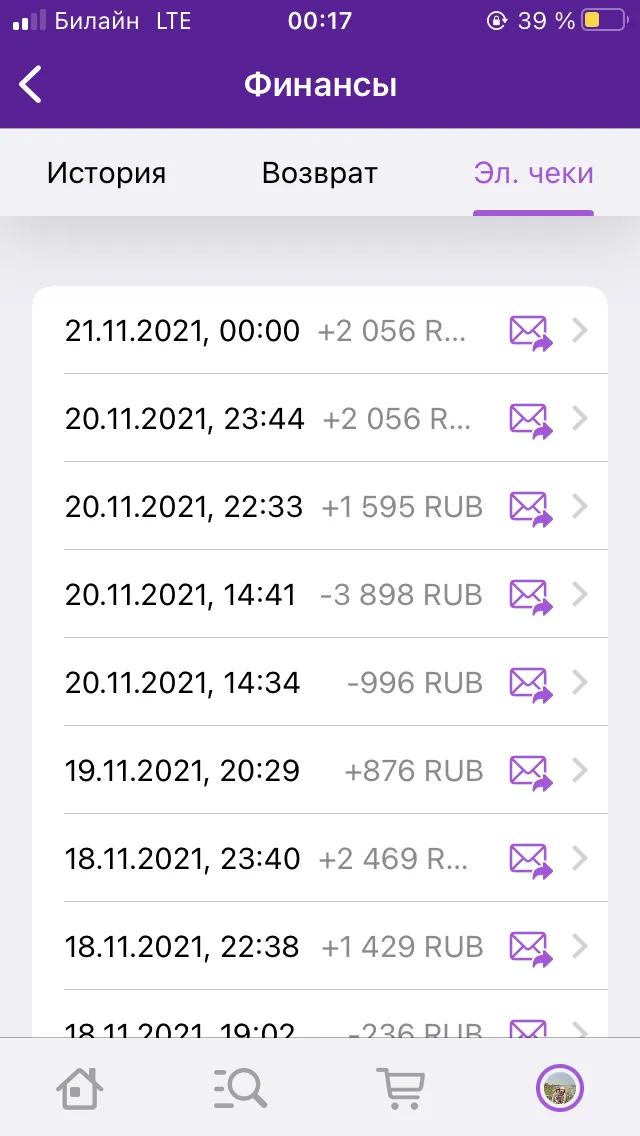Select the Эл. чеки tab
This screenshot has width=640, height=1136.
pos(533,173)
